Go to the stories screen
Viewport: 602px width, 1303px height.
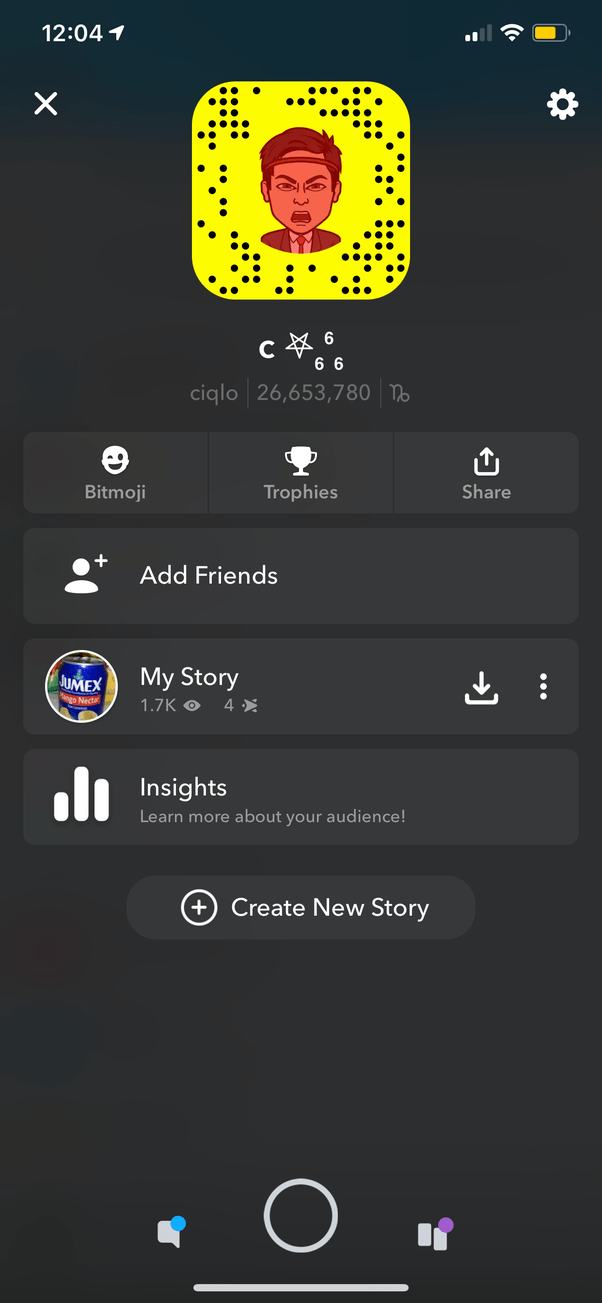434,1234
